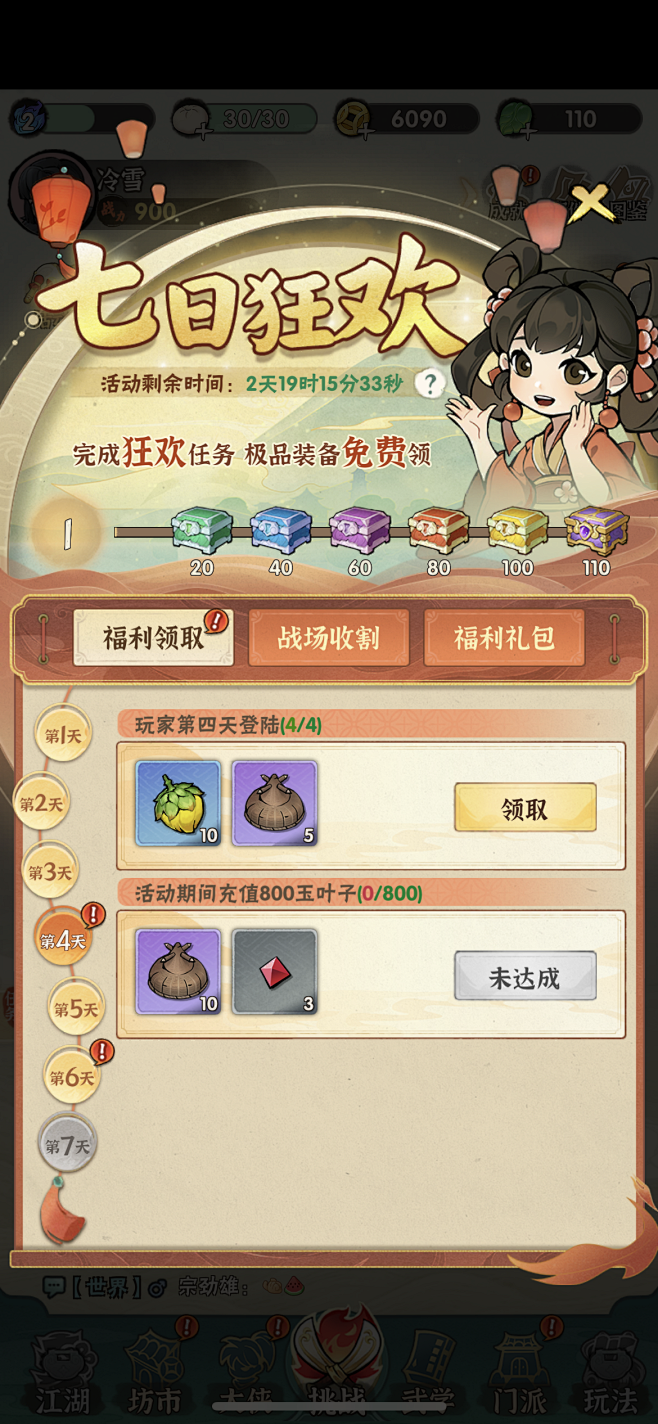Switch to the 战场收割 tab
The width and height of the screenshot is (658, 1424).
(329, 638)
